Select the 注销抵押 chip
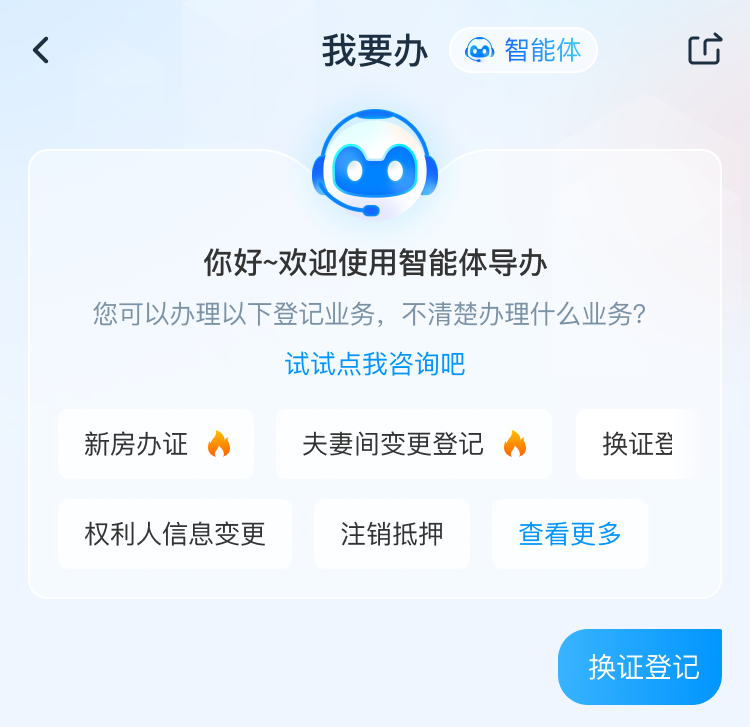Screen dimensions: 750x727 pyautogui.click(x=392, y=534)
